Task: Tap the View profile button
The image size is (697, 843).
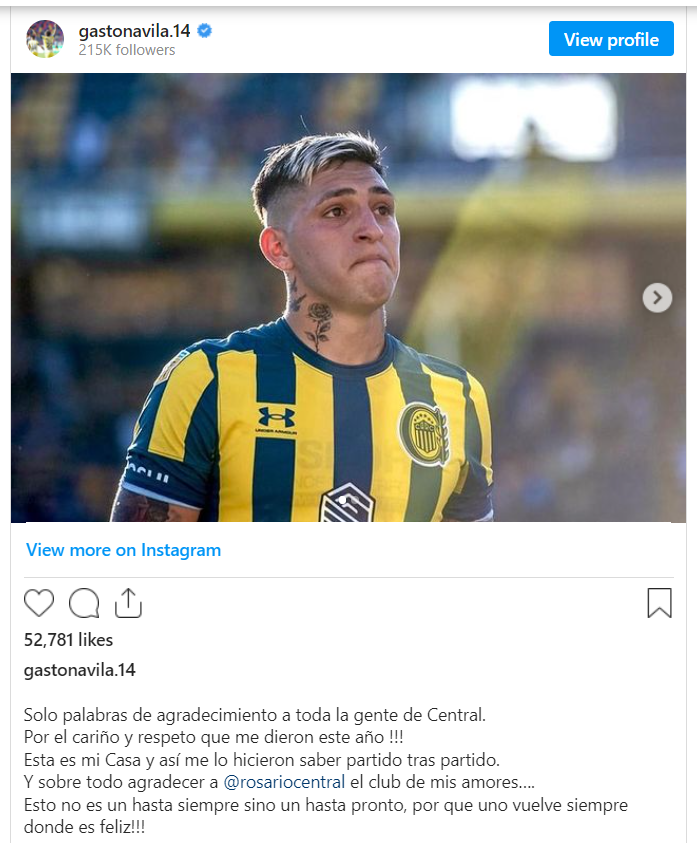Action: (x=611, y=40)
